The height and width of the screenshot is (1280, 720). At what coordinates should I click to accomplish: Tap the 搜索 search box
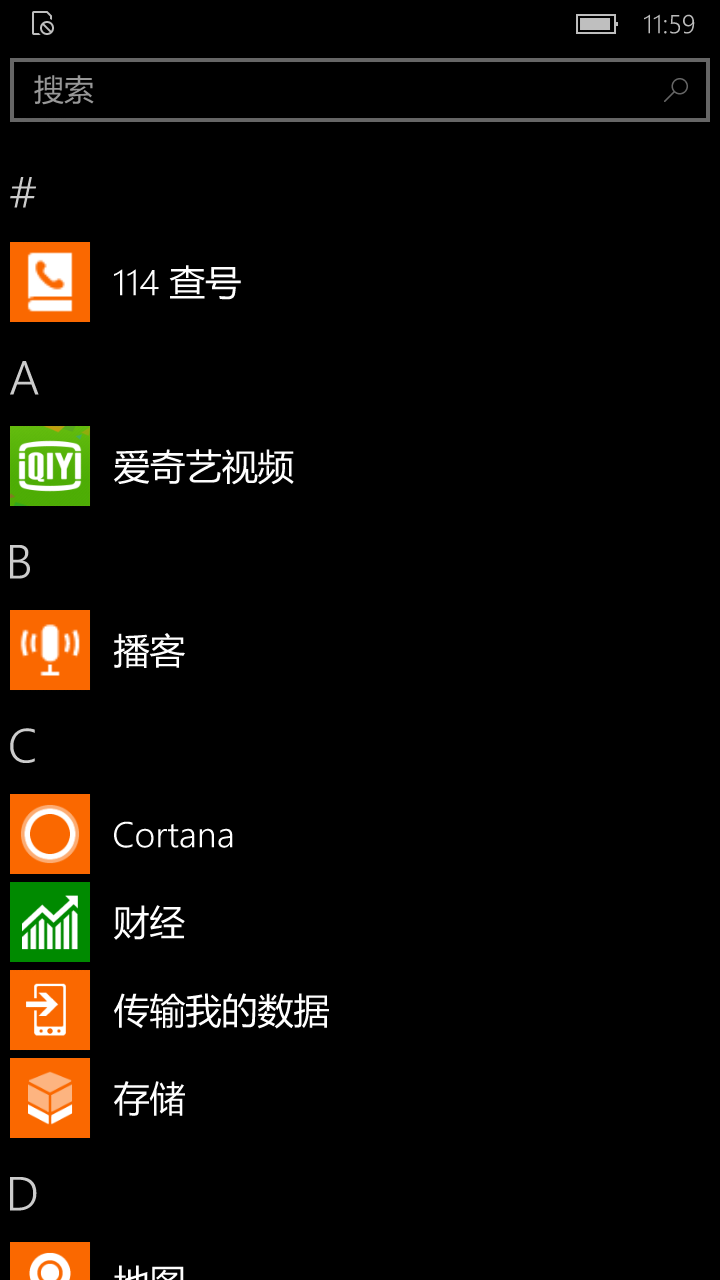360,90
